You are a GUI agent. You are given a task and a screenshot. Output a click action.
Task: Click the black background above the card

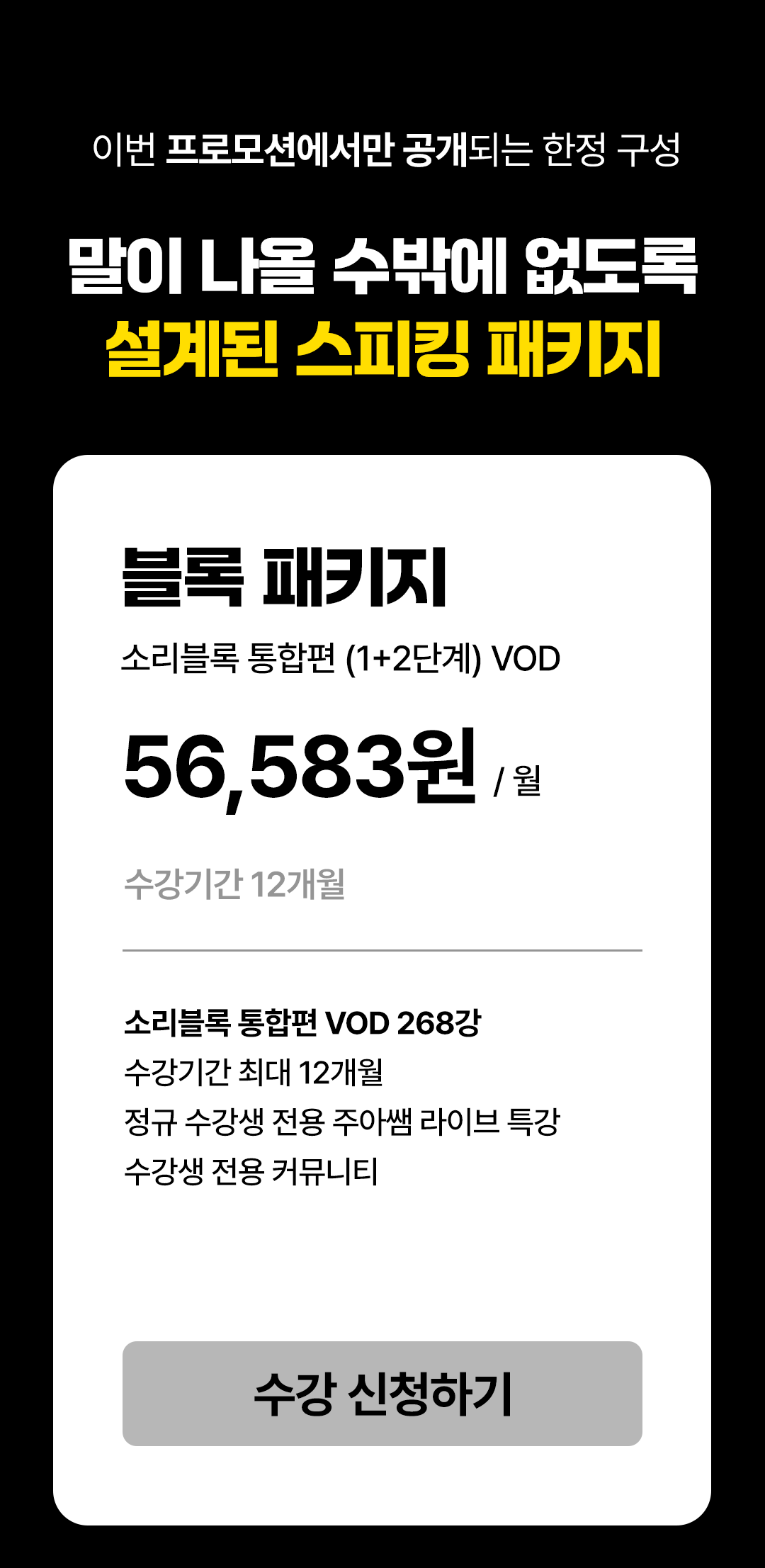pos(382,418)
